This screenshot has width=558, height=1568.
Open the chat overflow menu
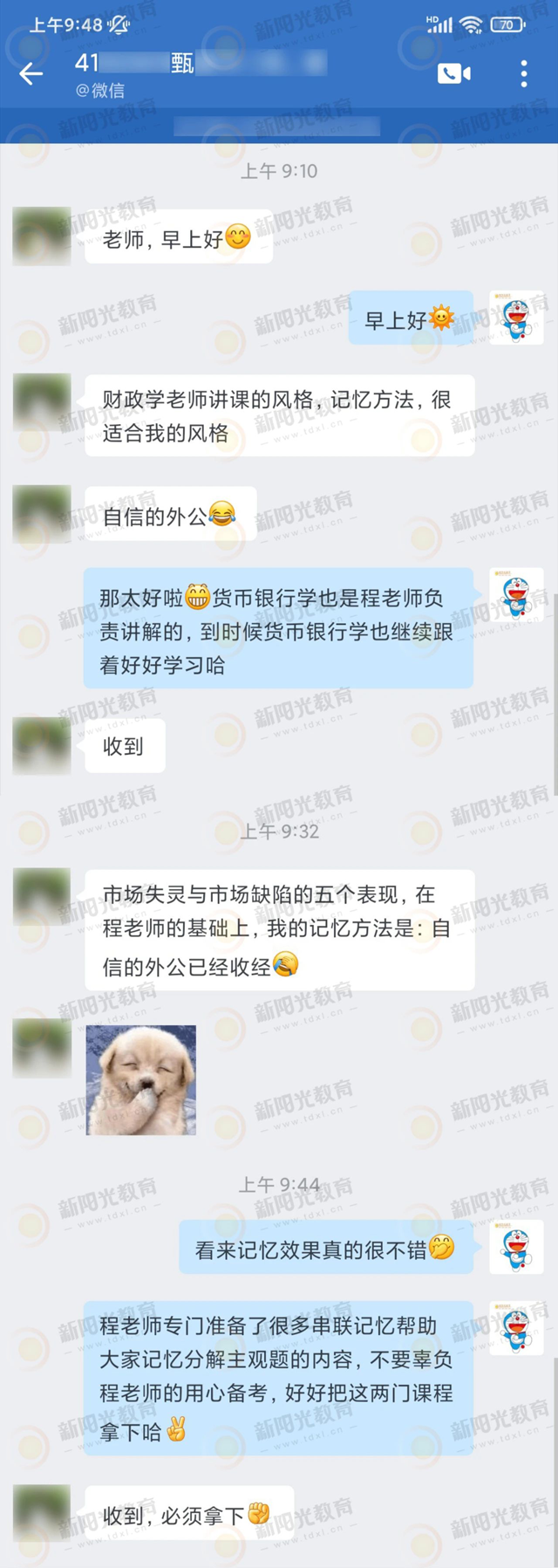(523, 73)
